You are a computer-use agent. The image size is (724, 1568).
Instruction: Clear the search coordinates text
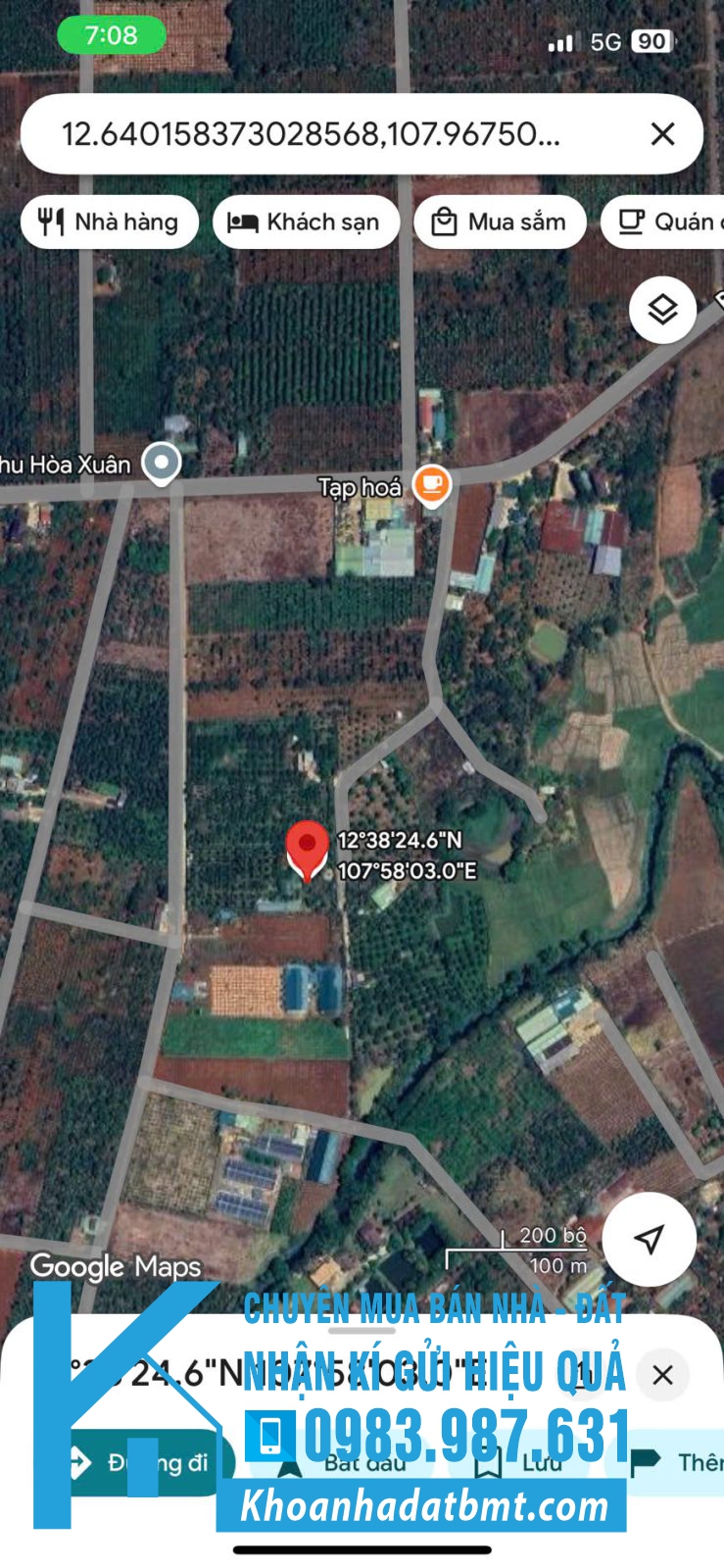[x=663, y=134]
